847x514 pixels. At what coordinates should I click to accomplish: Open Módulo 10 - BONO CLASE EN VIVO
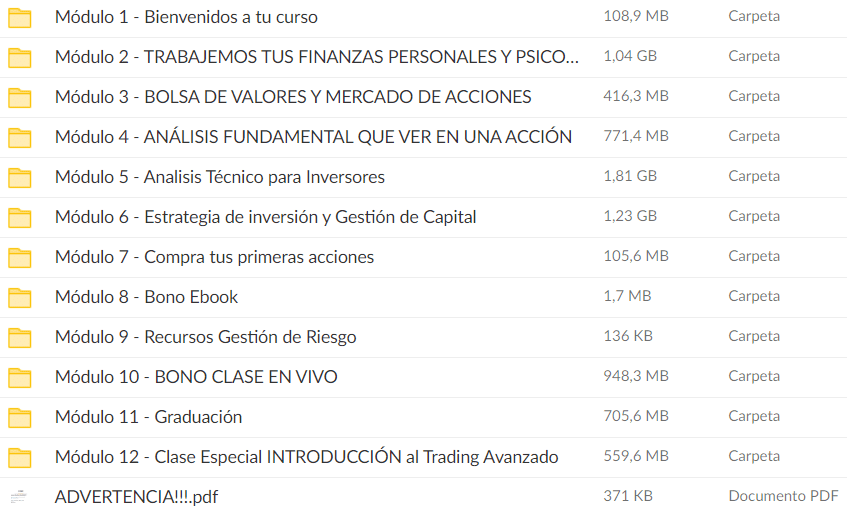tap(196, 377)
